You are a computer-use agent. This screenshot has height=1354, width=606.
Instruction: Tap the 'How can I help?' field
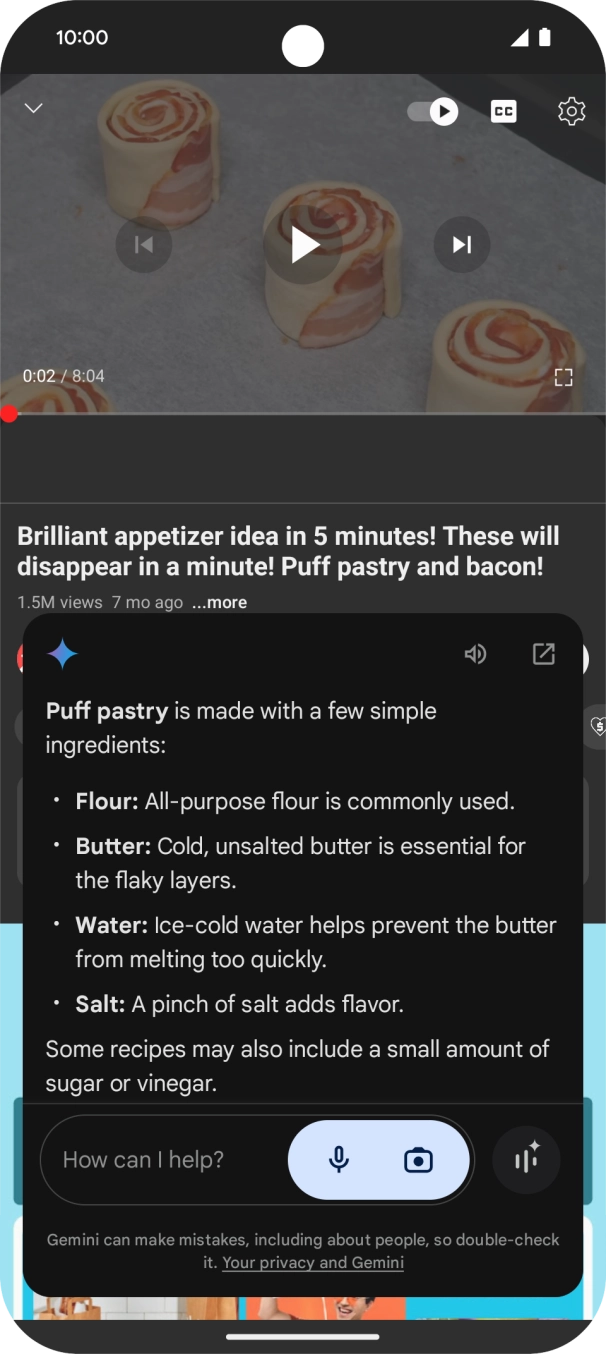160,1160
